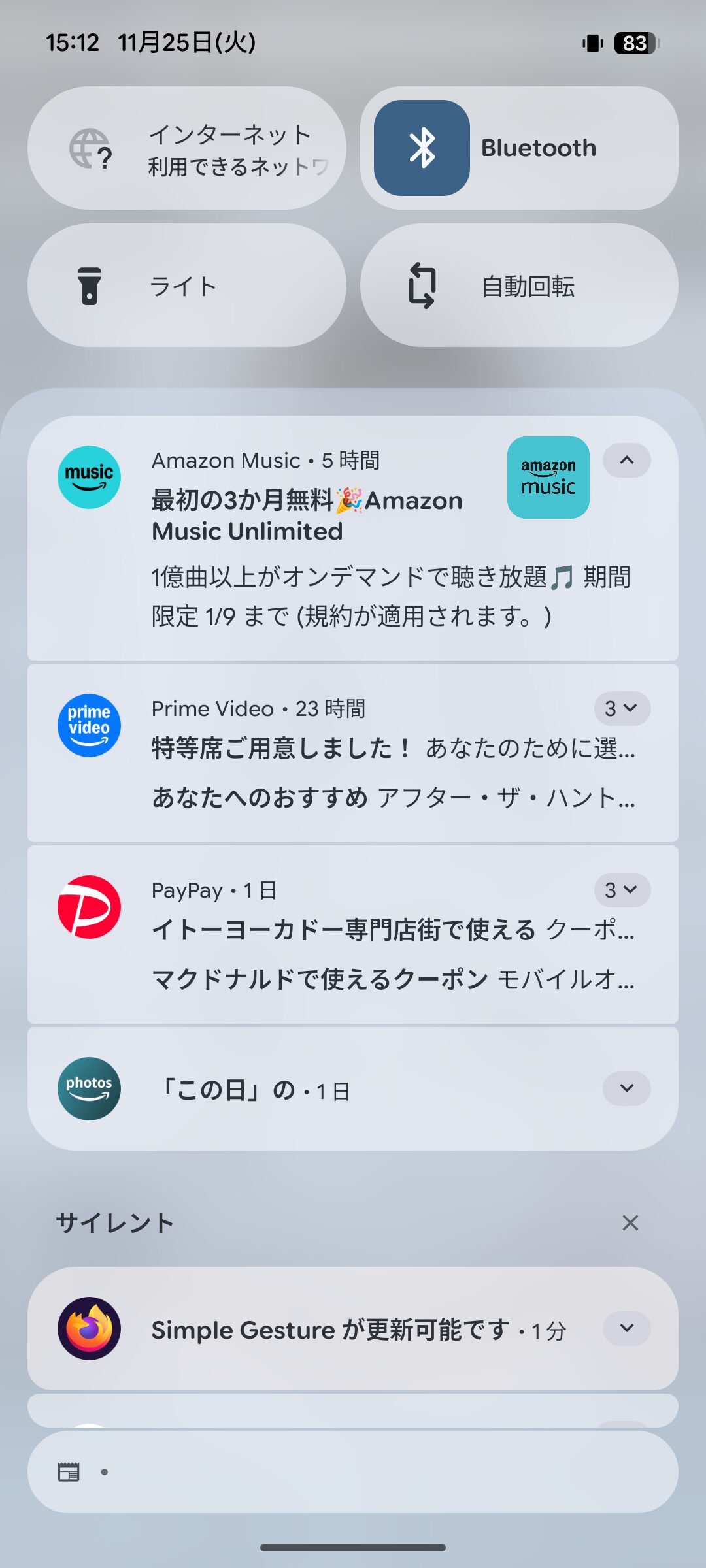The image size is (706, 1568).
Task: Expand the Simple Gesture update notification
Action: point(626,1328)
